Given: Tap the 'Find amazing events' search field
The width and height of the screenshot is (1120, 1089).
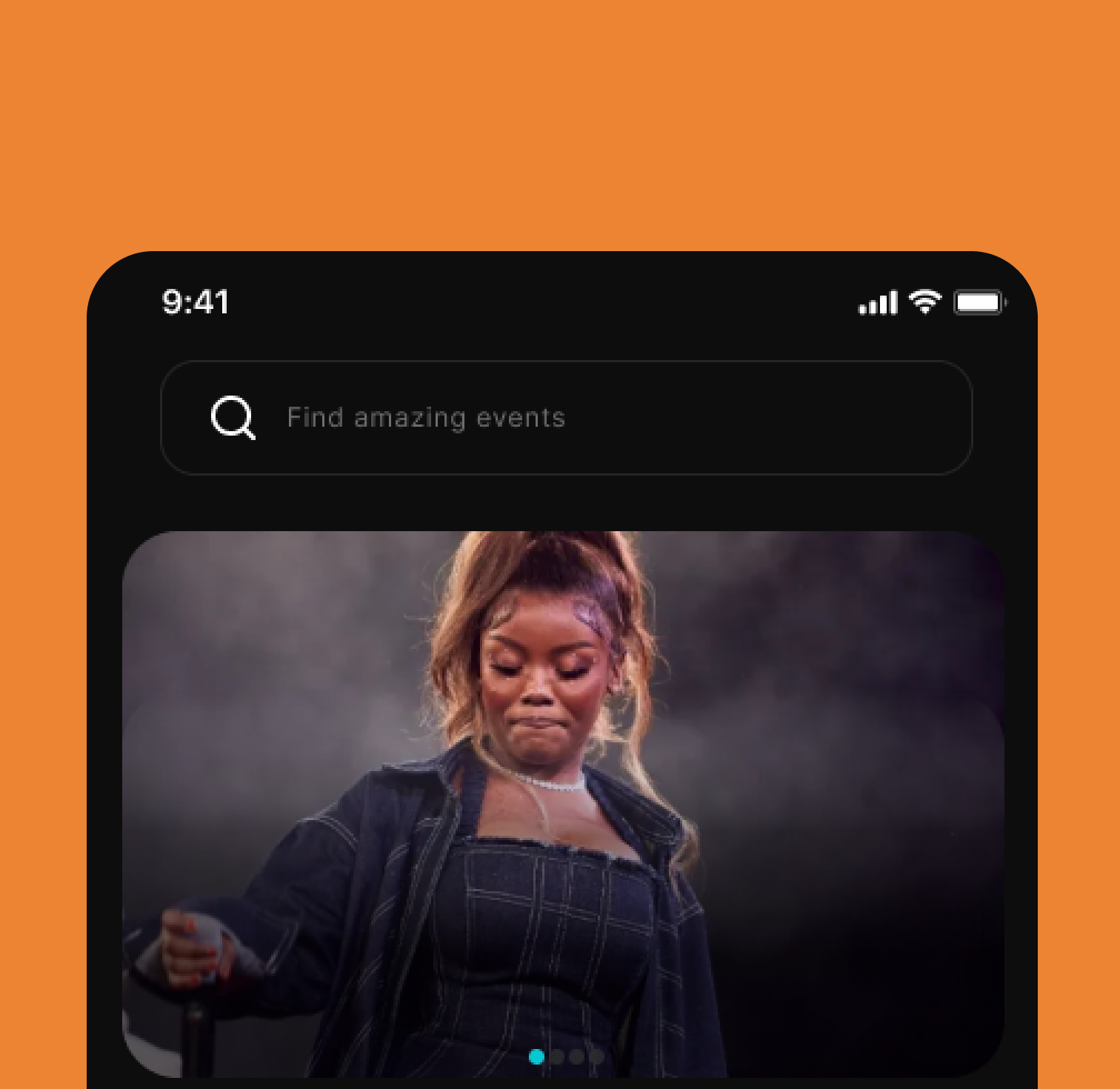Looking at the screenshot, I should point(566,418).
